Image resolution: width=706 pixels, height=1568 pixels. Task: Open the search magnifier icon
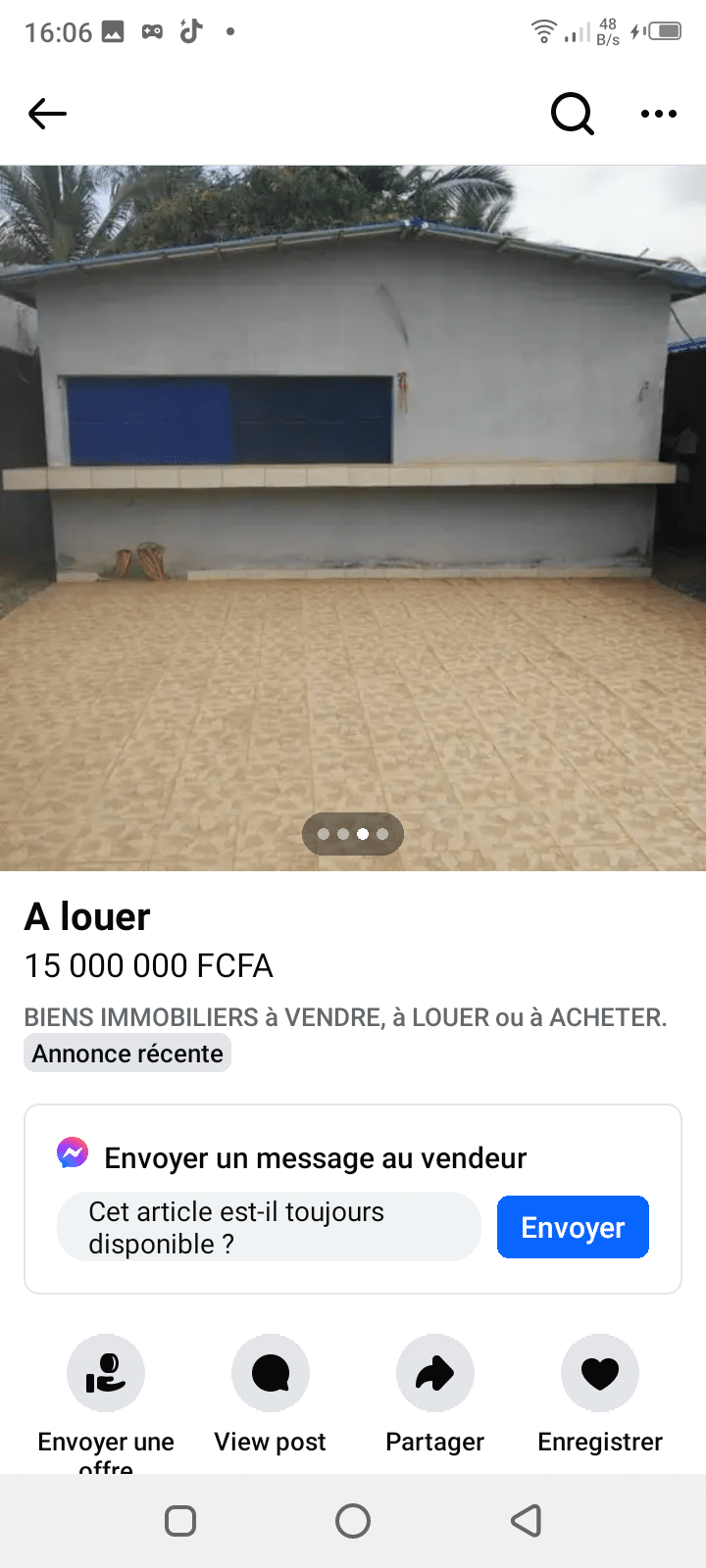click(x=572, y=114)
